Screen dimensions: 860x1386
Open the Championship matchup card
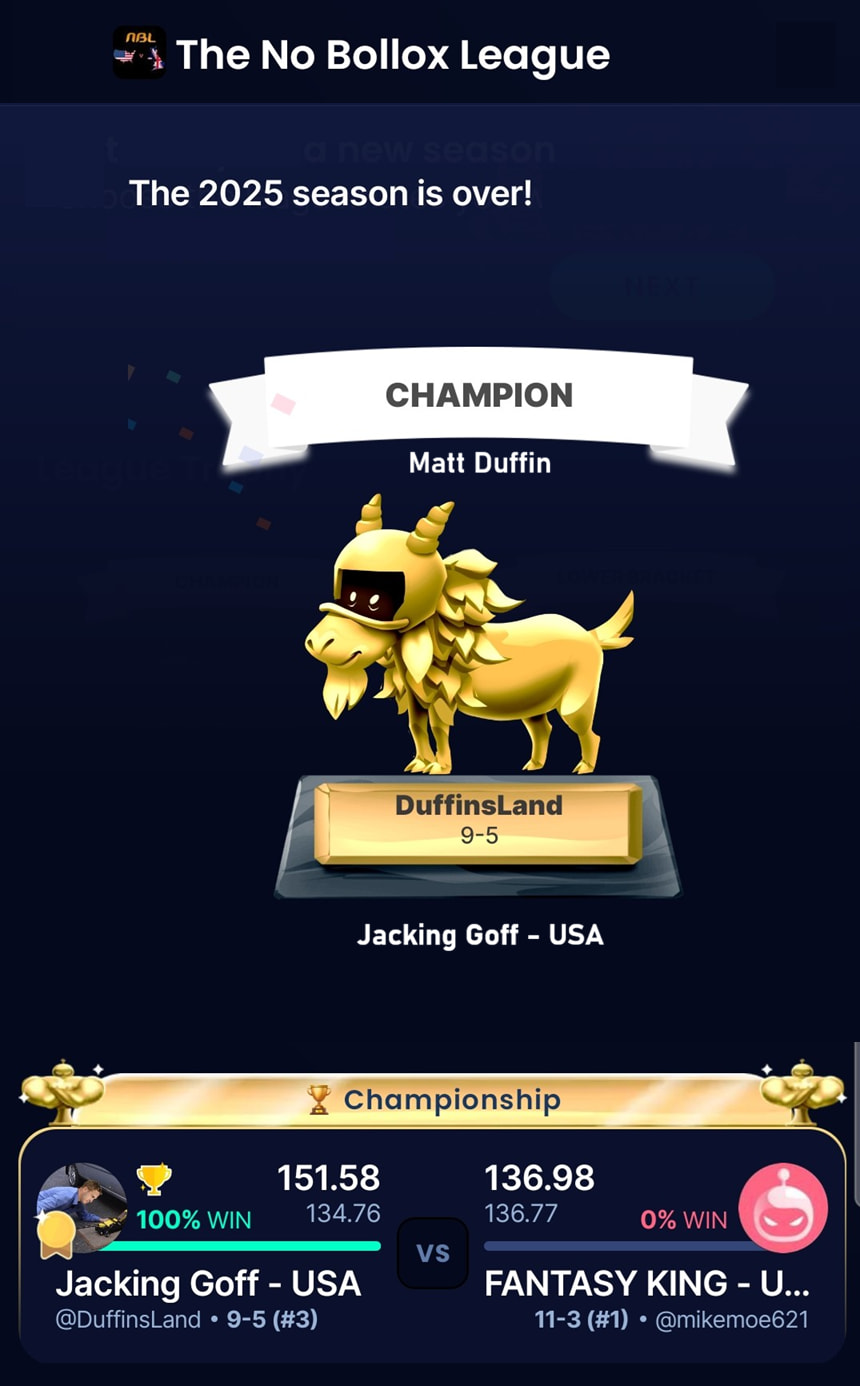click(432, 1245)
